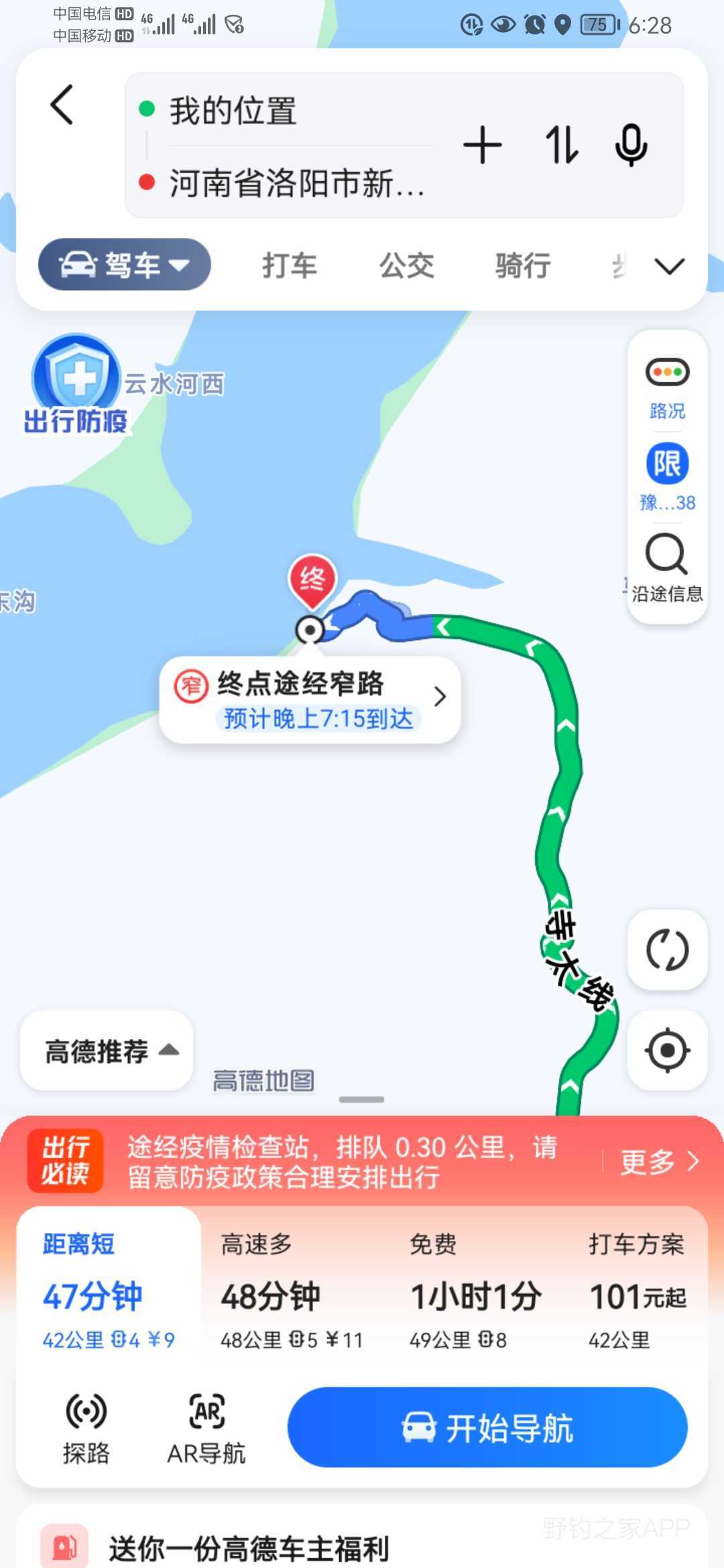Edit the 河南省洛阳市新… destination field

[x=295, y=183]
